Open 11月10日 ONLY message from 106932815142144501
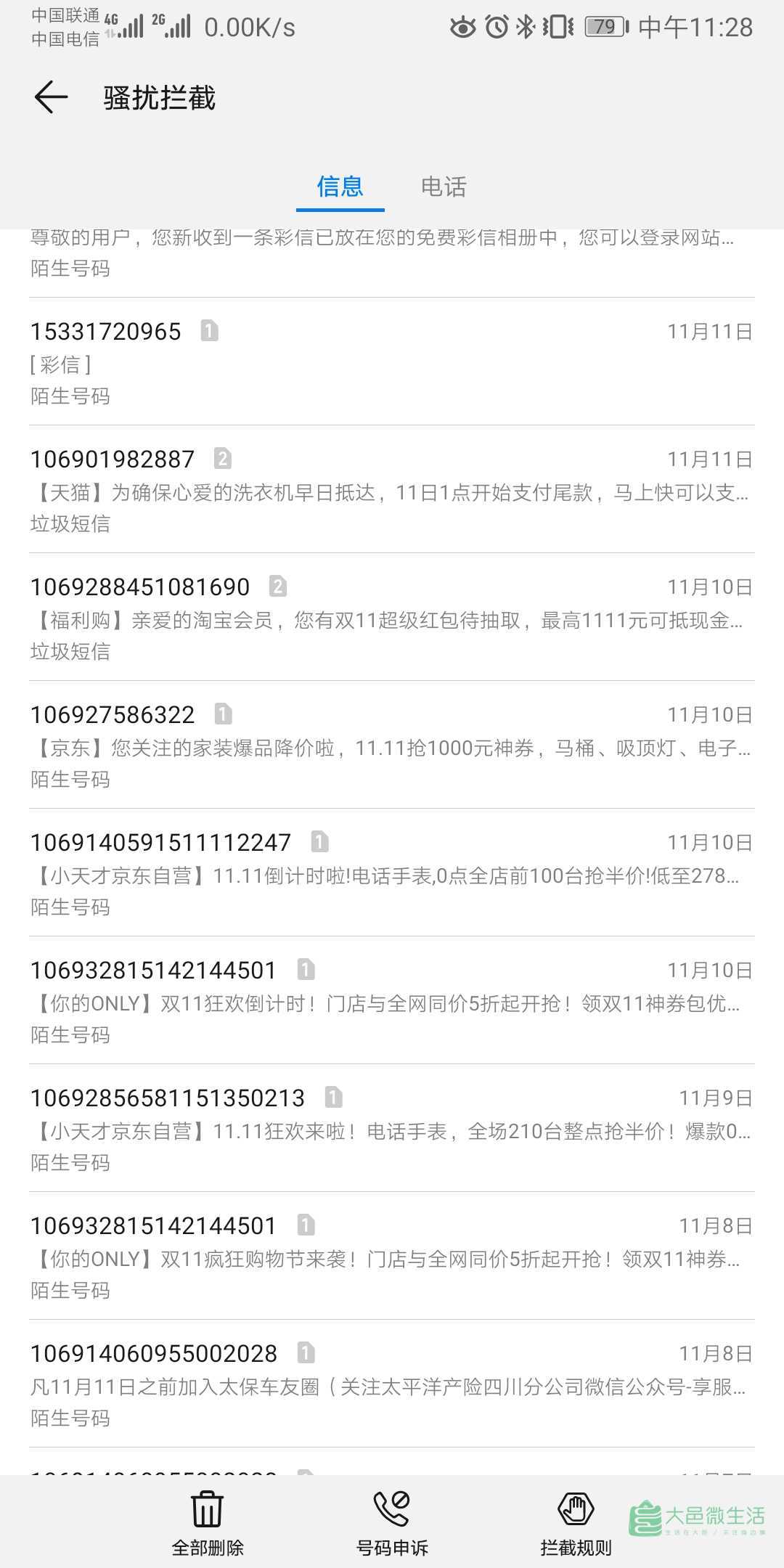 pyautogui.click(x=392, y=1000)
